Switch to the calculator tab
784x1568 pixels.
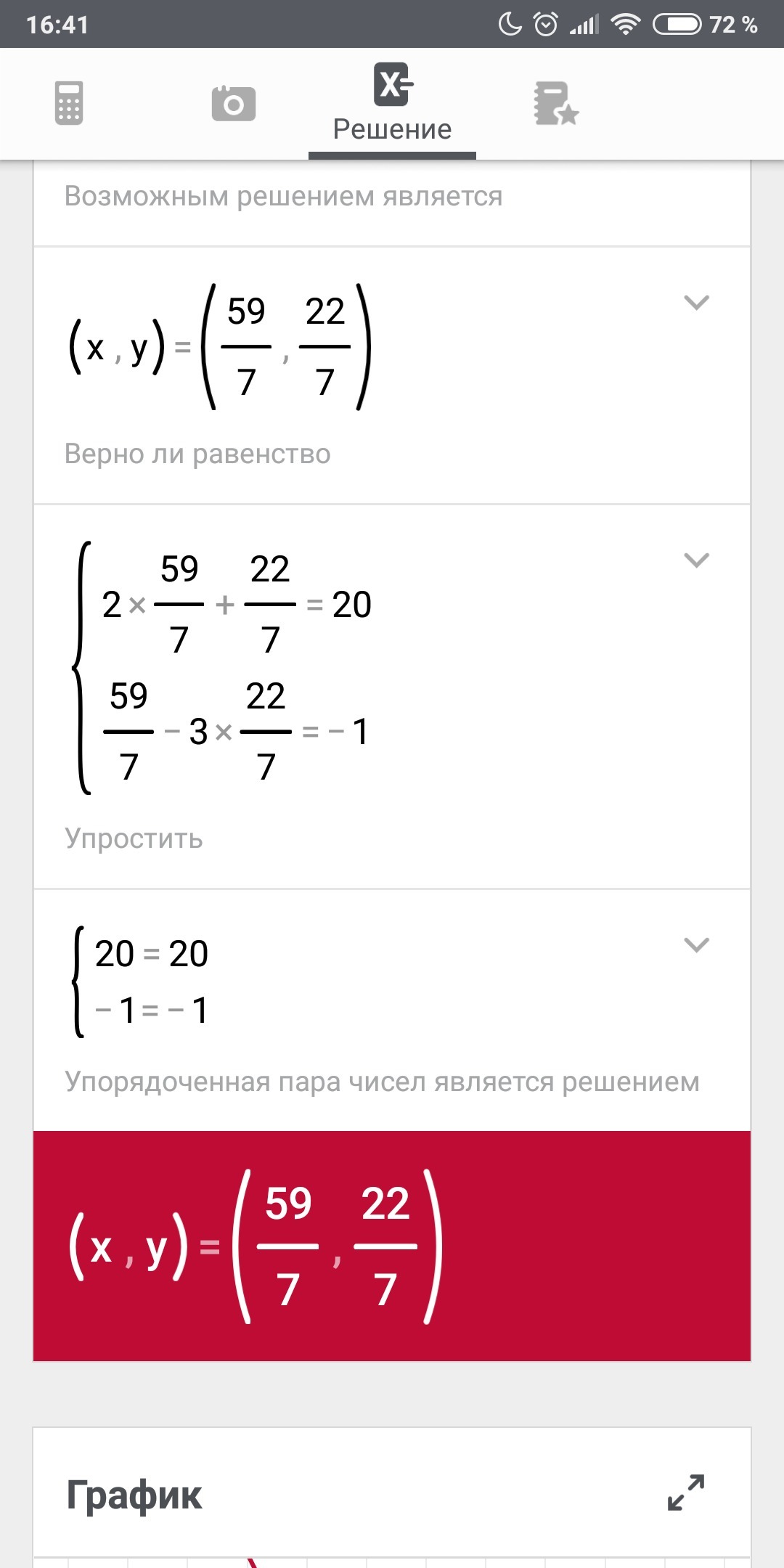pos(69,103)
